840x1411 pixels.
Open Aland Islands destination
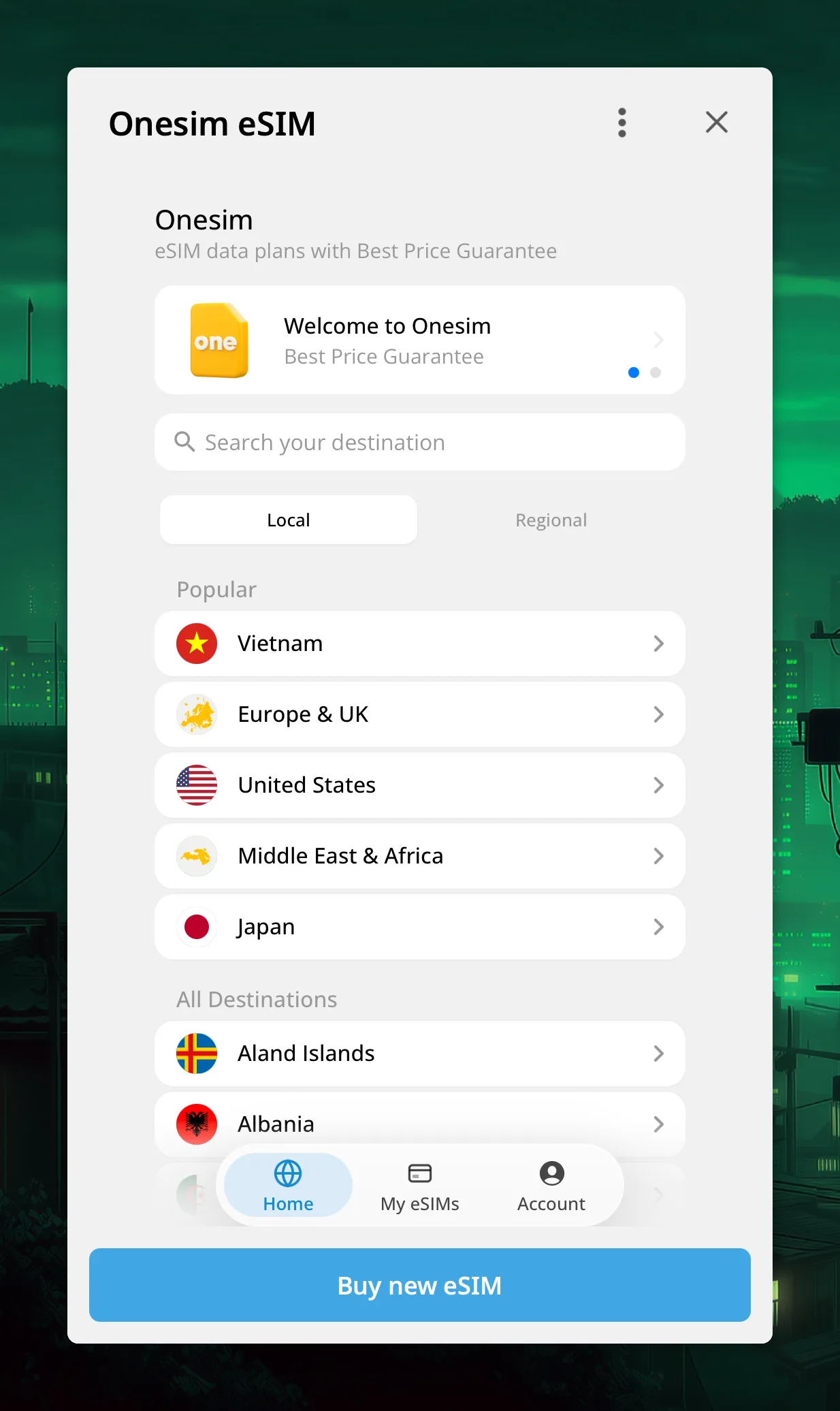click(419, 1053)
